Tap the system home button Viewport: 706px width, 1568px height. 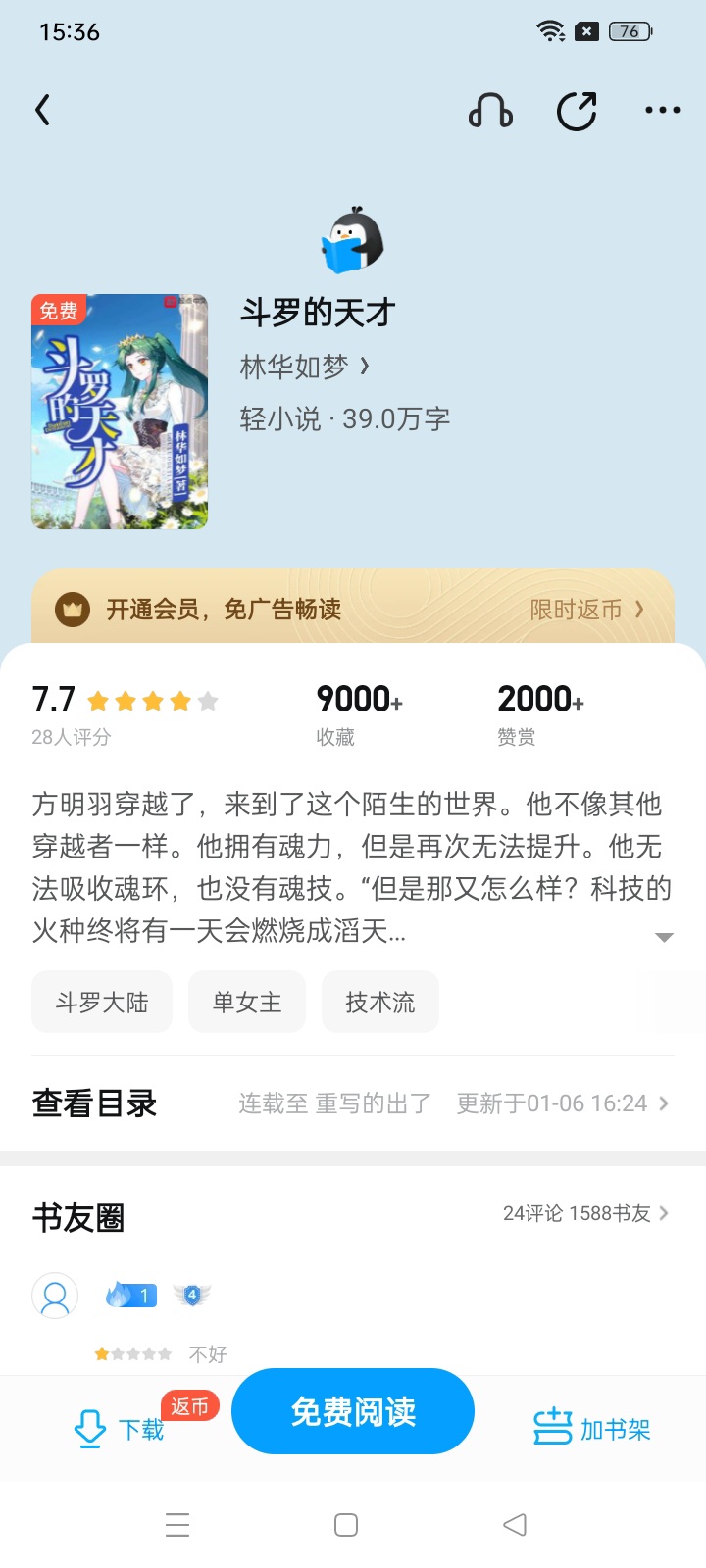click(346, 1525)
